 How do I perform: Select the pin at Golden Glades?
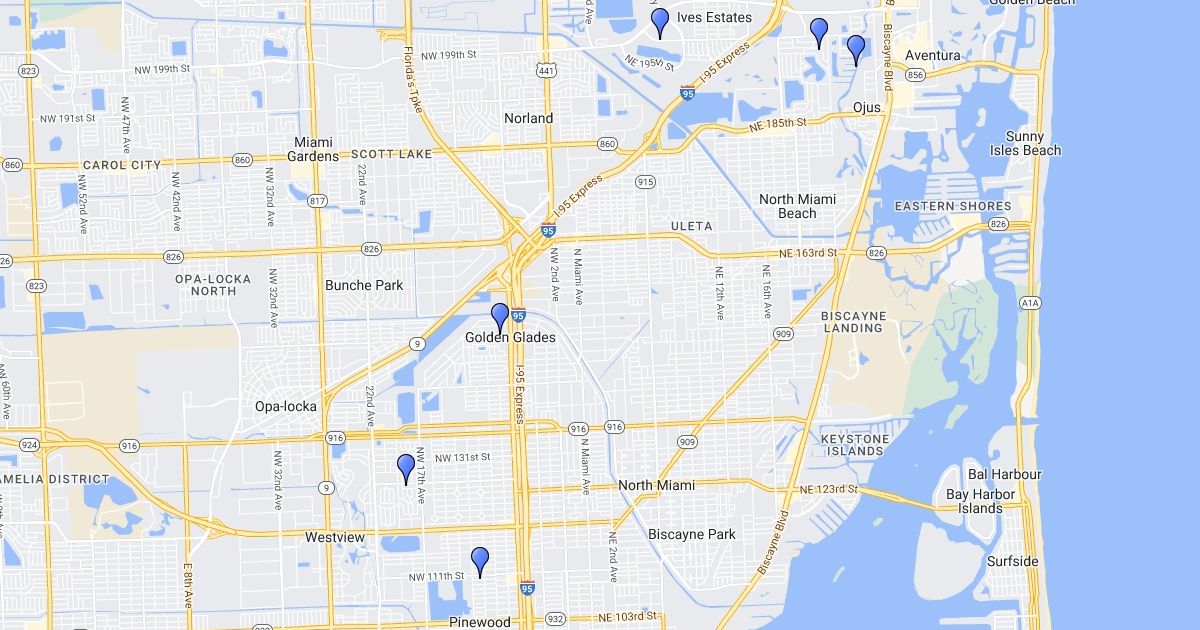point(500,316)
